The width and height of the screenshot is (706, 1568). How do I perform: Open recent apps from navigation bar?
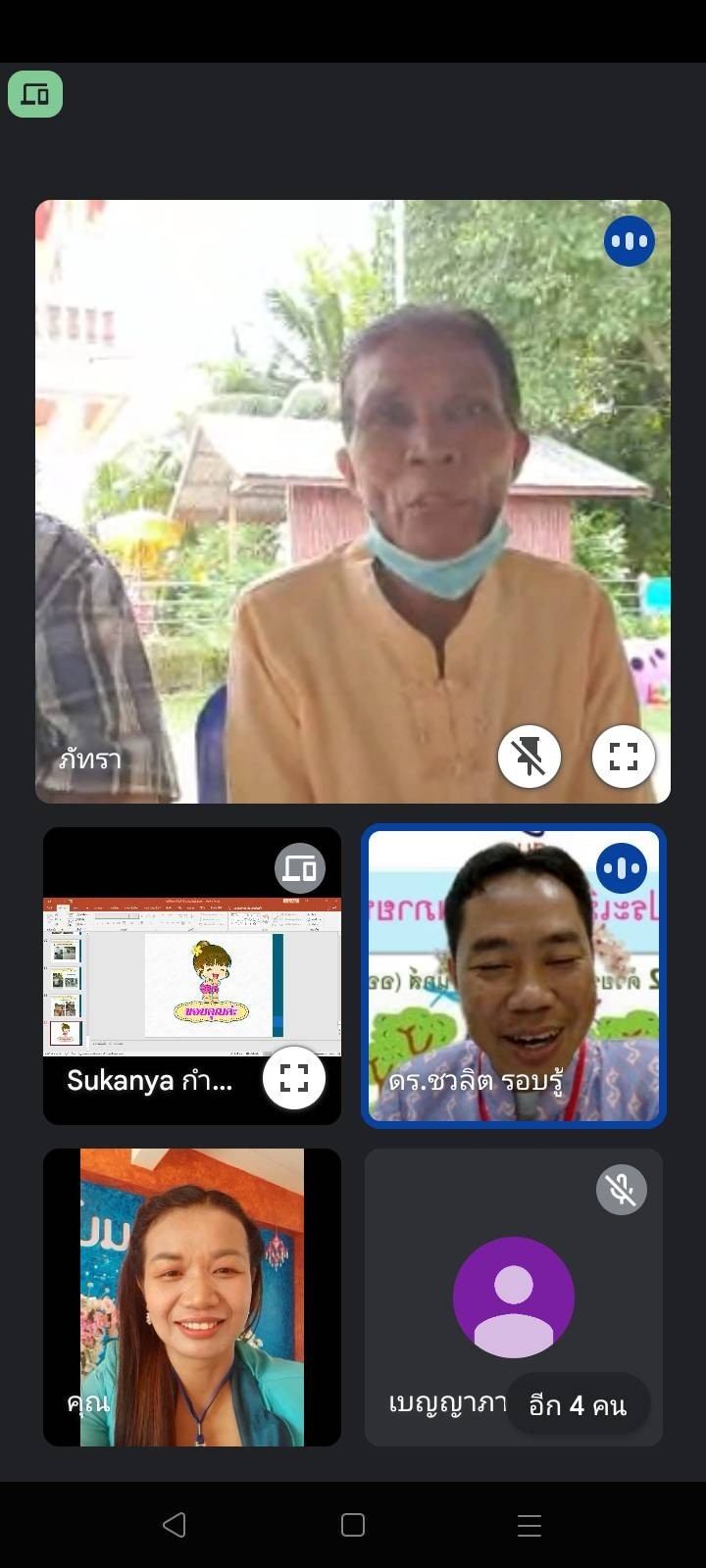pyautogui.click(x=529, y=1525)
